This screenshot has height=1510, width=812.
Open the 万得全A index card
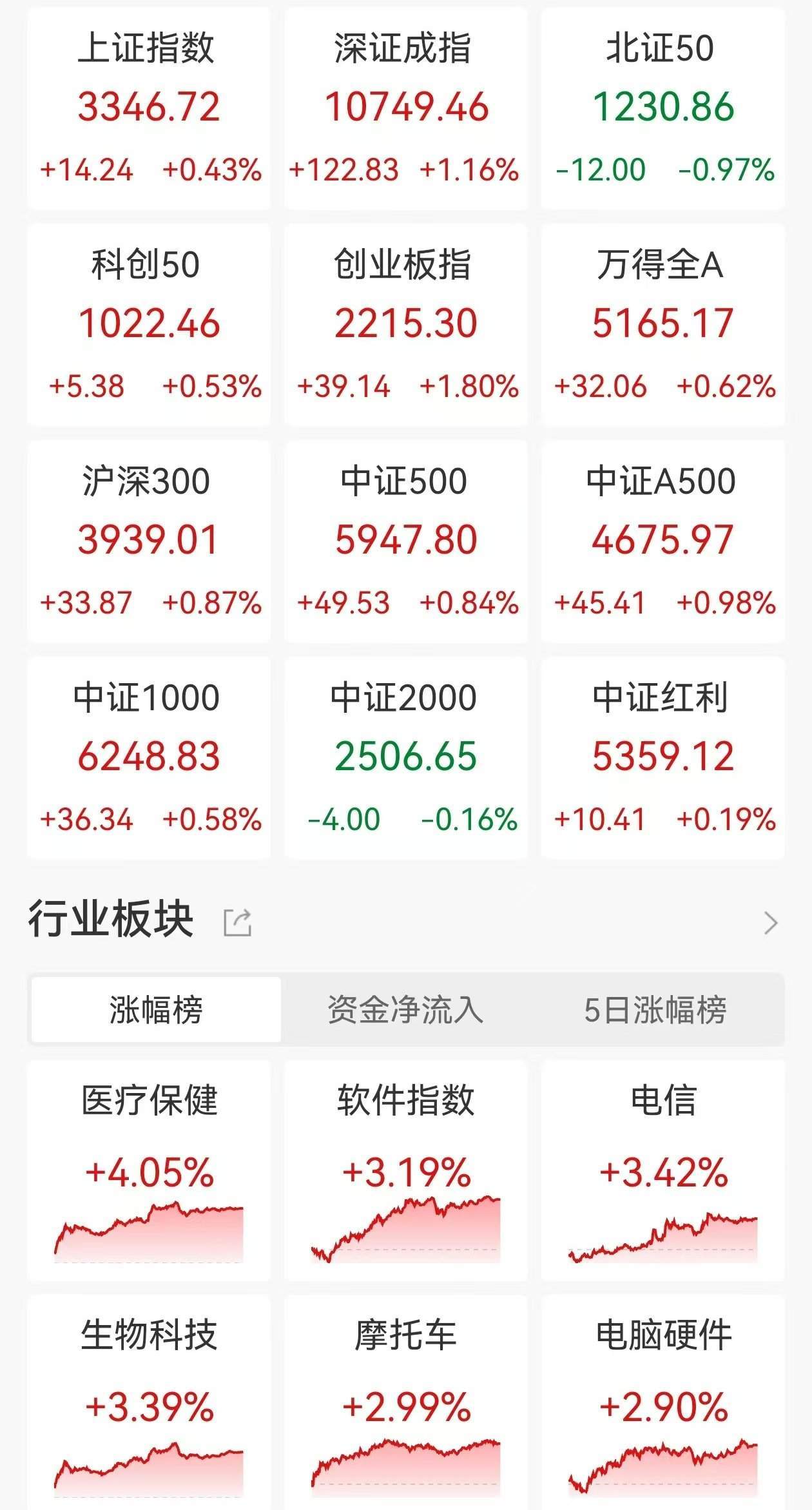(x=662, y=324)
